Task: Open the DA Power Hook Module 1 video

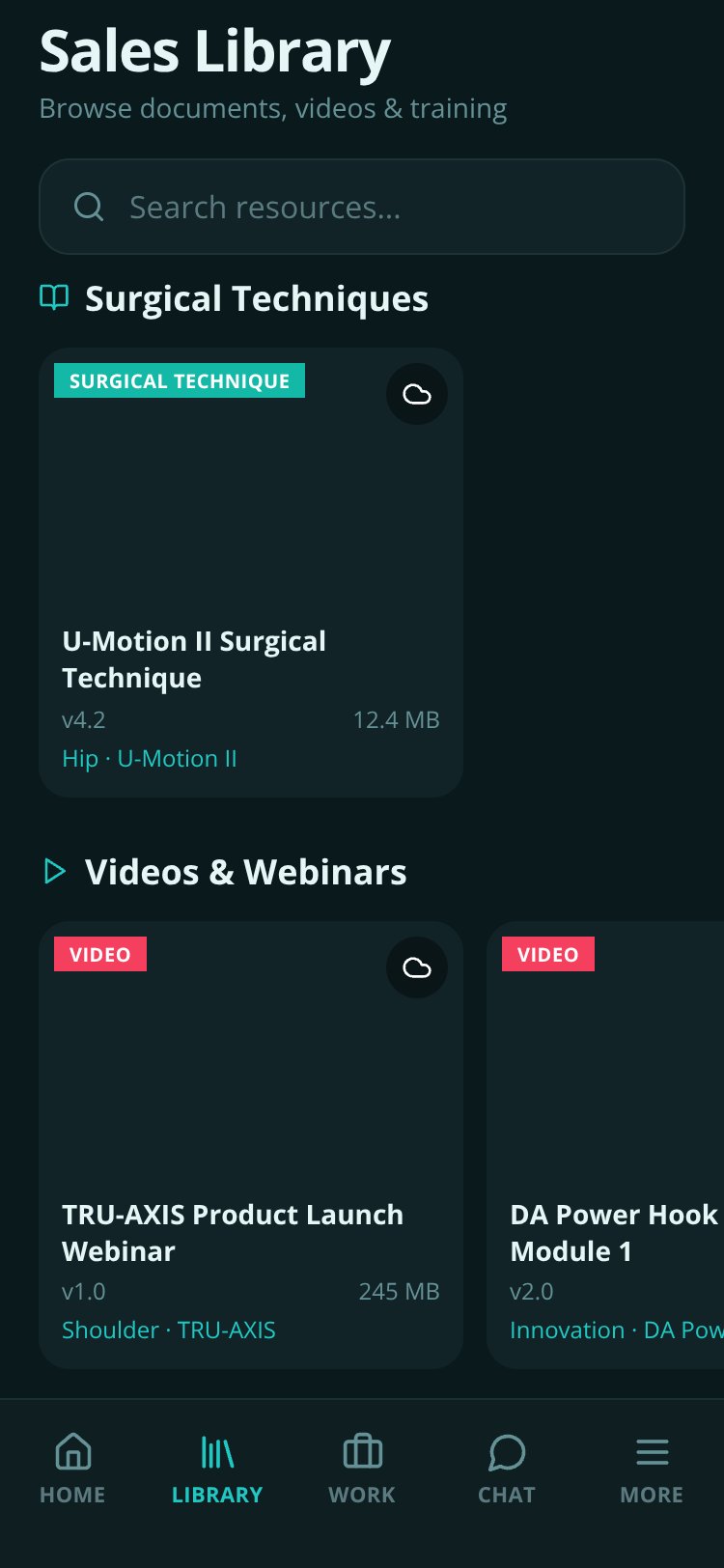Action: (605, 1145)
